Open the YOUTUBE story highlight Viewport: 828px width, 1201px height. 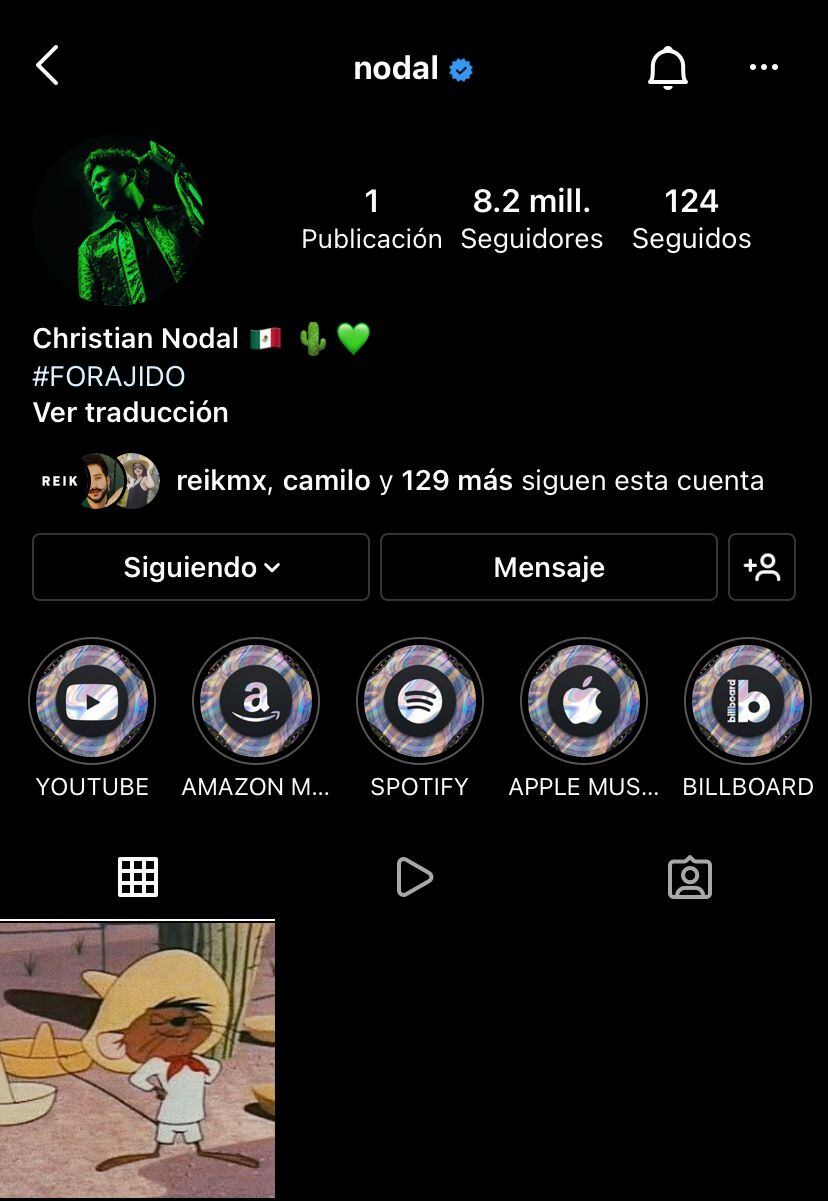[91, 700]
